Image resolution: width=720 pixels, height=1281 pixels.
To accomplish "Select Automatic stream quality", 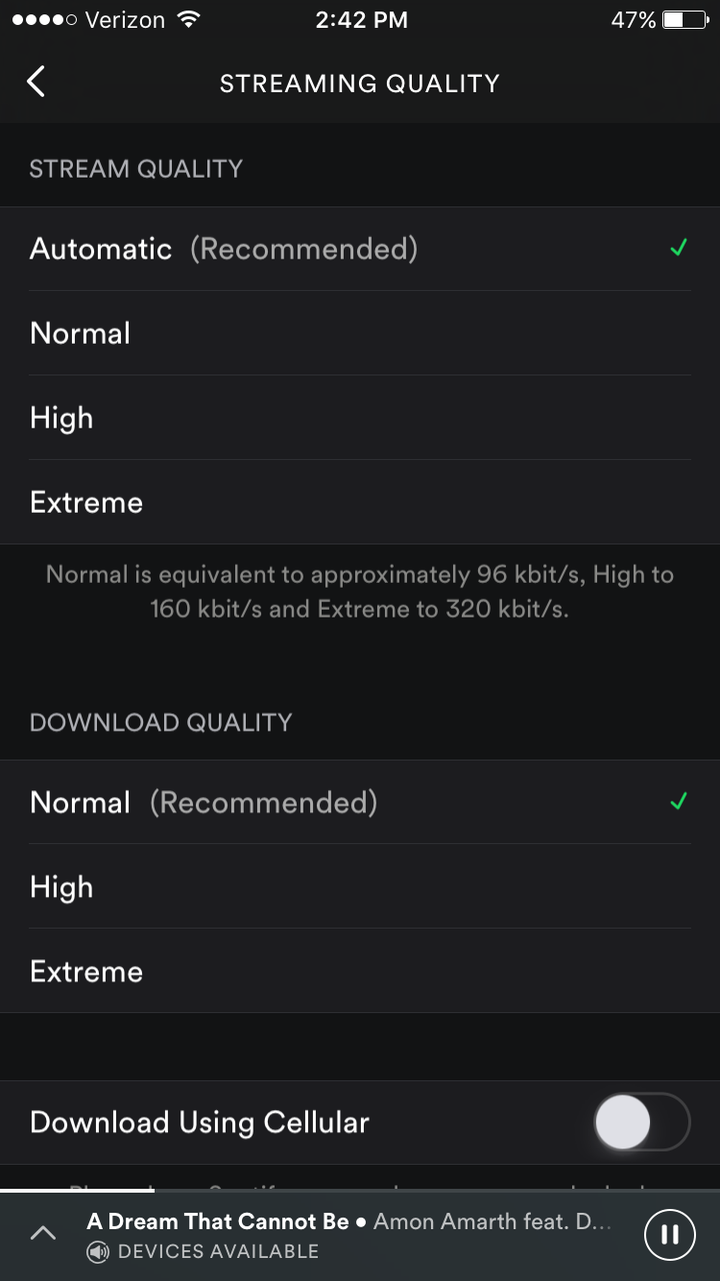I will coord(360,249).
